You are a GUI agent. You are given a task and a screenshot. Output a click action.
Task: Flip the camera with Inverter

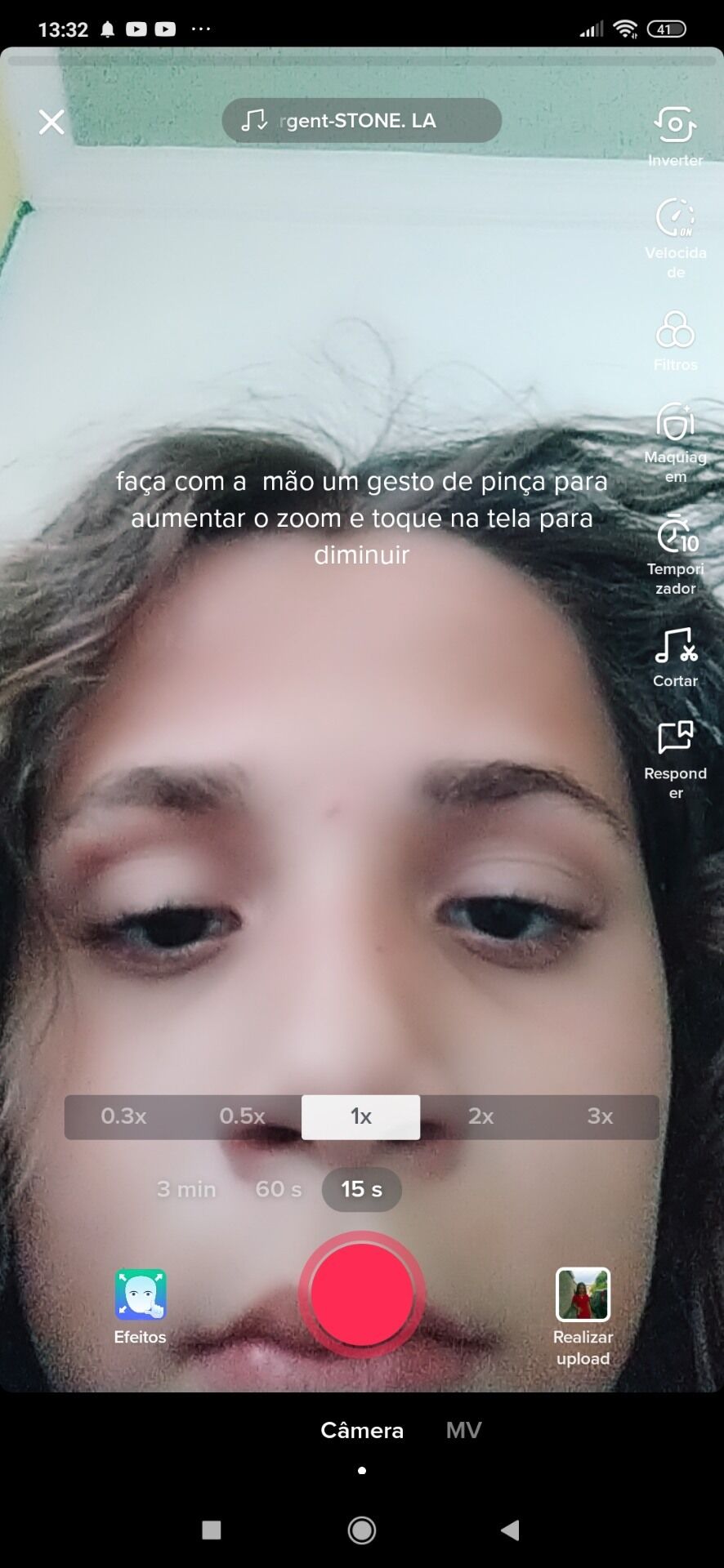[x=675, y=136]
